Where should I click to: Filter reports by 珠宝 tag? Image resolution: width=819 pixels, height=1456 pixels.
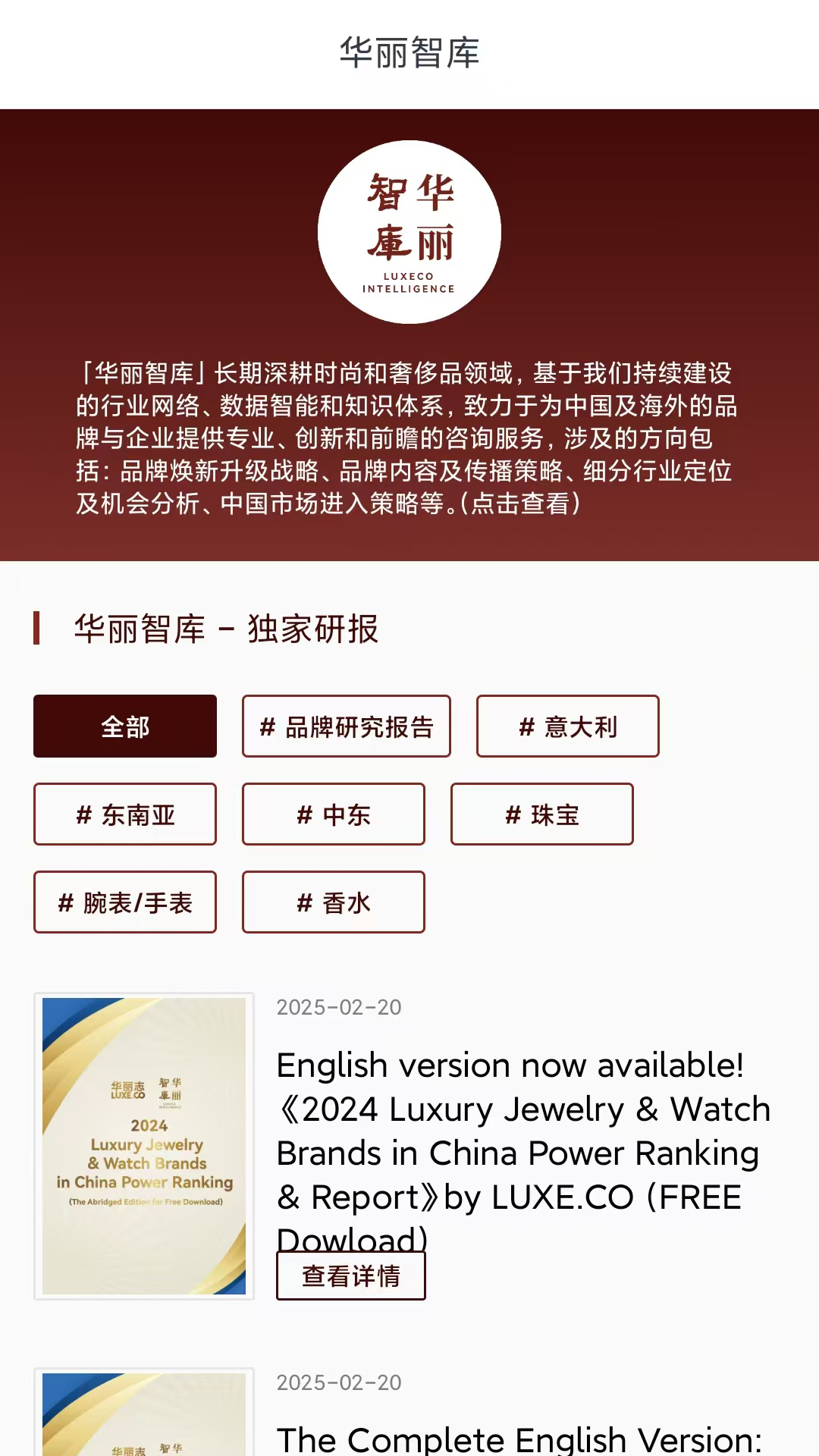tap(541, 814)
